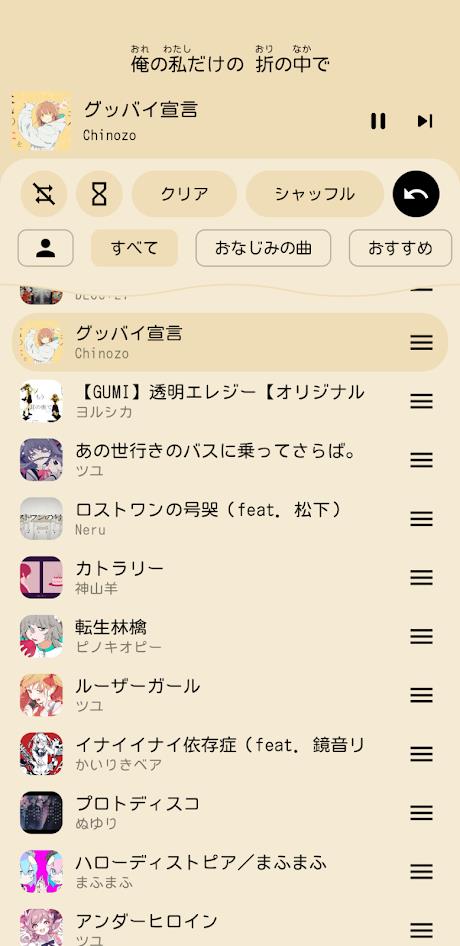This screenshot has height=946, width=460.
Task: Skip to the next track
Action: [425, 121]
